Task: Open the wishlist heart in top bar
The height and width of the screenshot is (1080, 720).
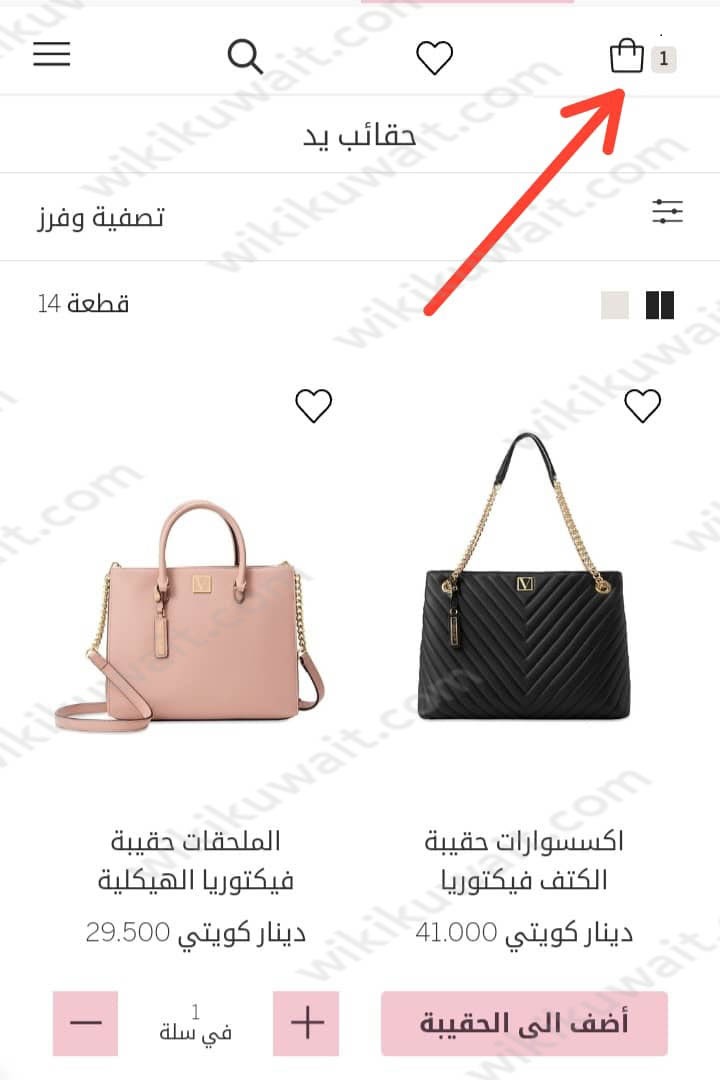Action: [434, 58]
